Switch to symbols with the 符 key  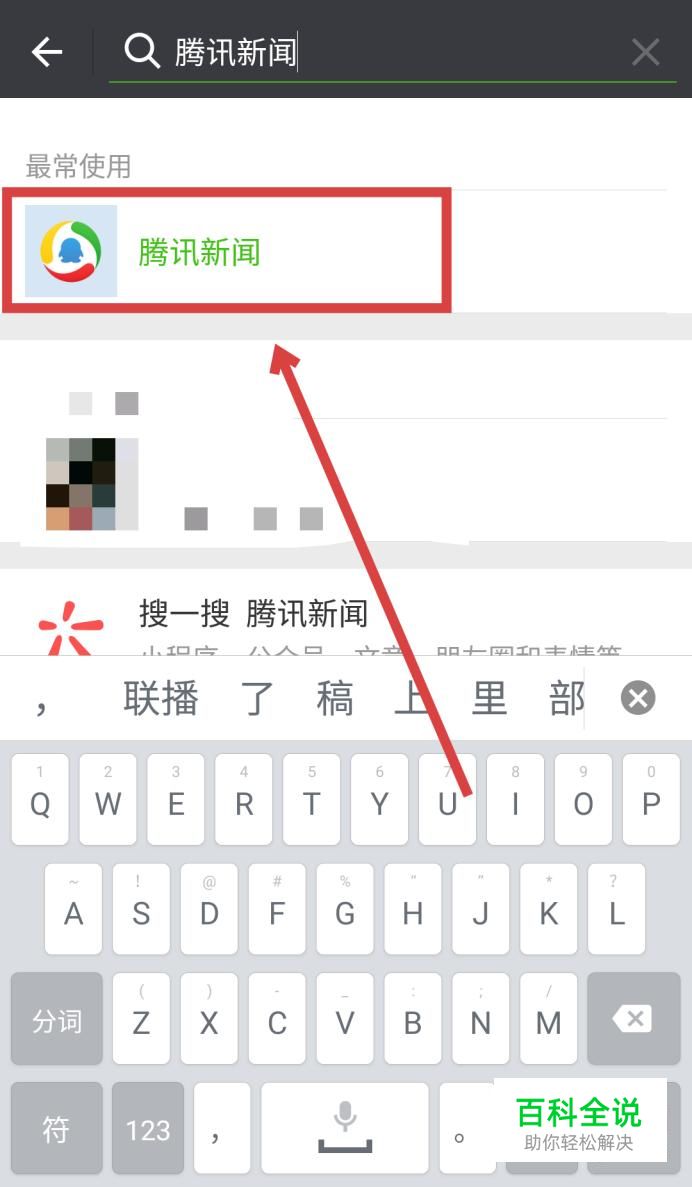click(x=57, y=1129)
